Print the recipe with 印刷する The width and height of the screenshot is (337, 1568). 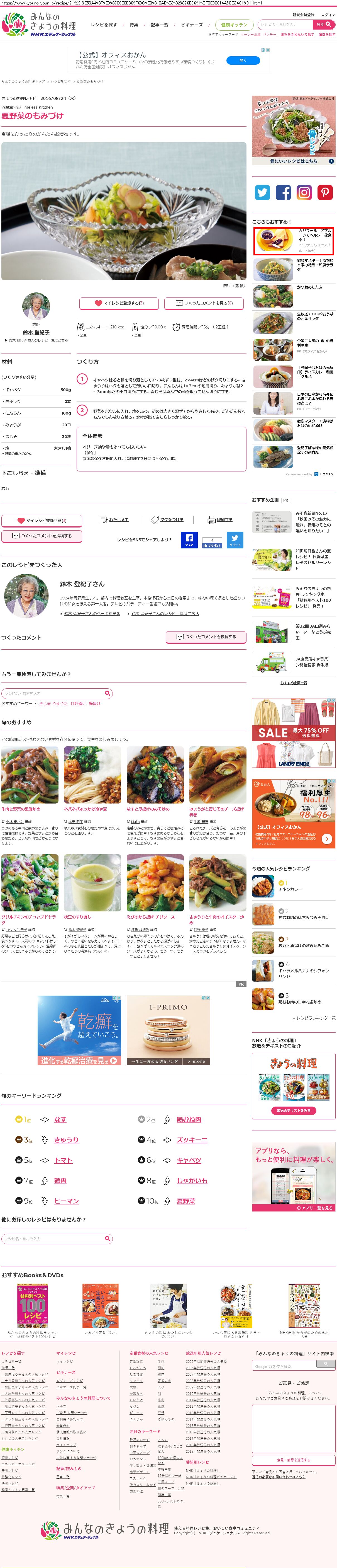tap(220, 520)
